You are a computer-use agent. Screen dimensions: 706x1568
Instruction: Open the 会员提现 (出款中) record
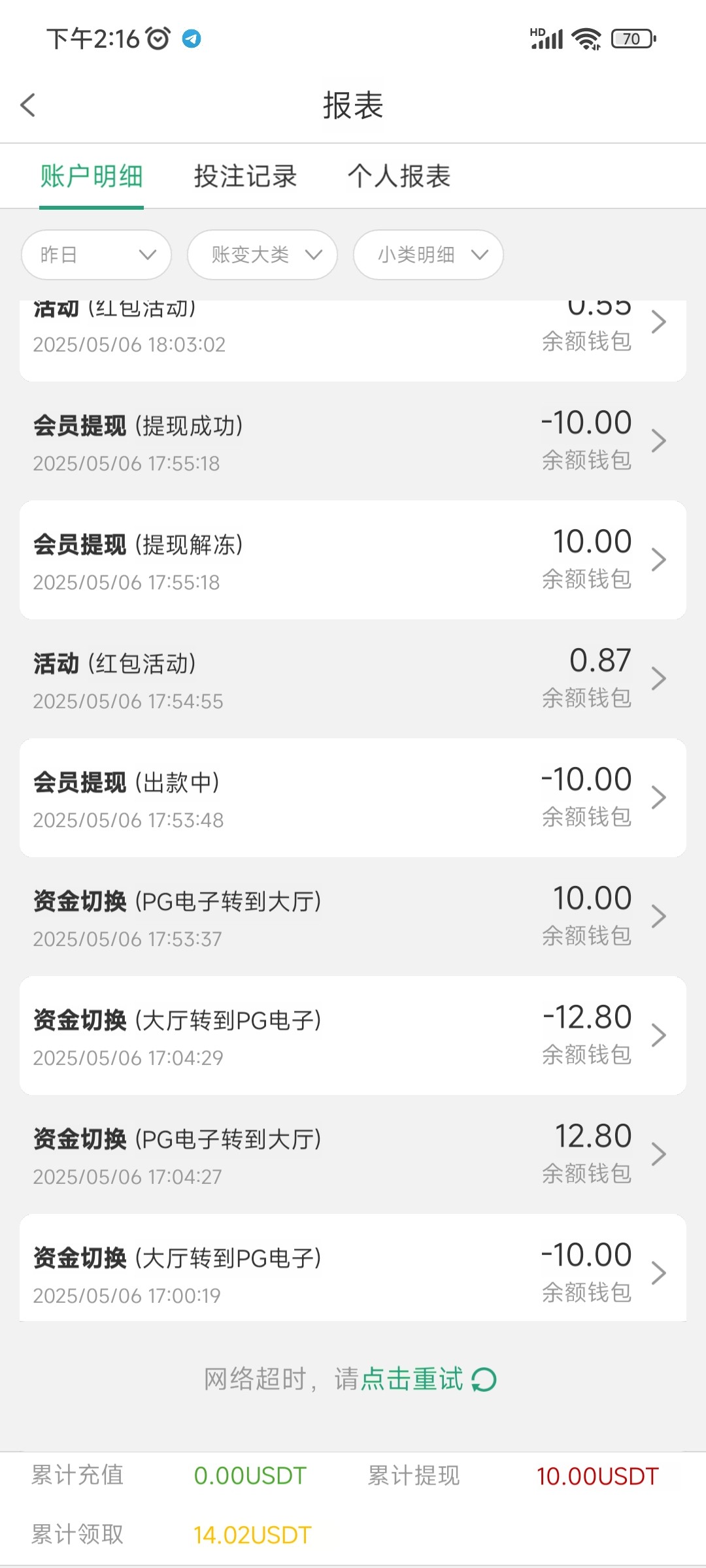[x=353, y=798]
